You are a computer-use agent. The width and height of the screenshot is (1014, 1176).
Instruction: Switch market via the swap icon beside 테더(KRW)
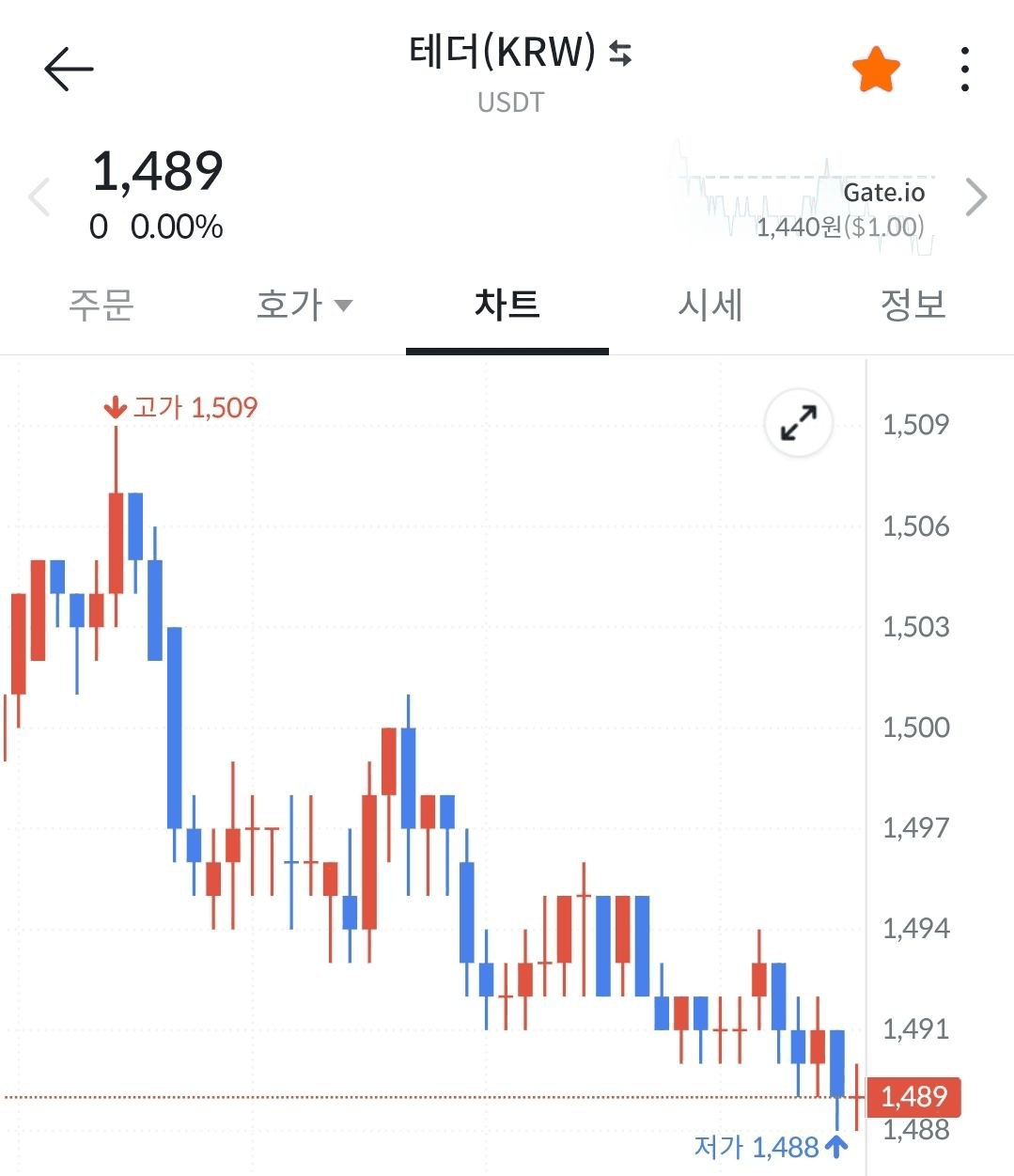pyautogui.click(x=620, y=54)
